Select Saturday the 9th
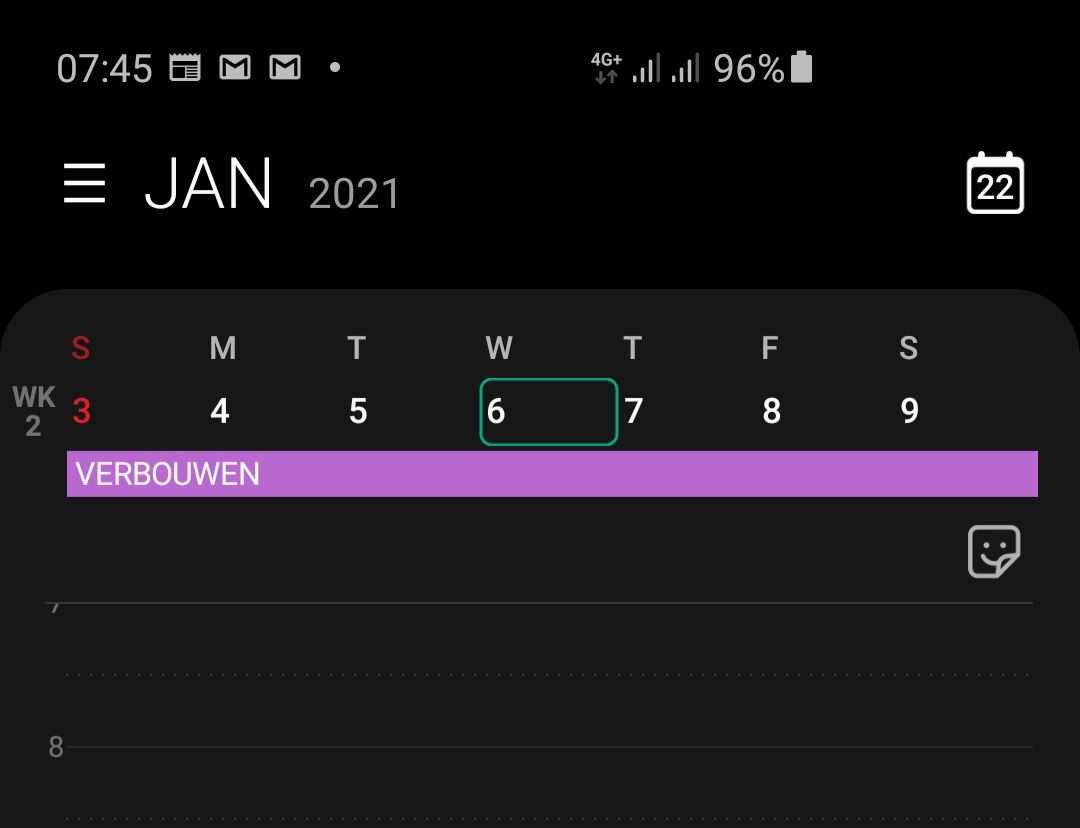Viewport: 1080px width, 828px height. (909, 411)
